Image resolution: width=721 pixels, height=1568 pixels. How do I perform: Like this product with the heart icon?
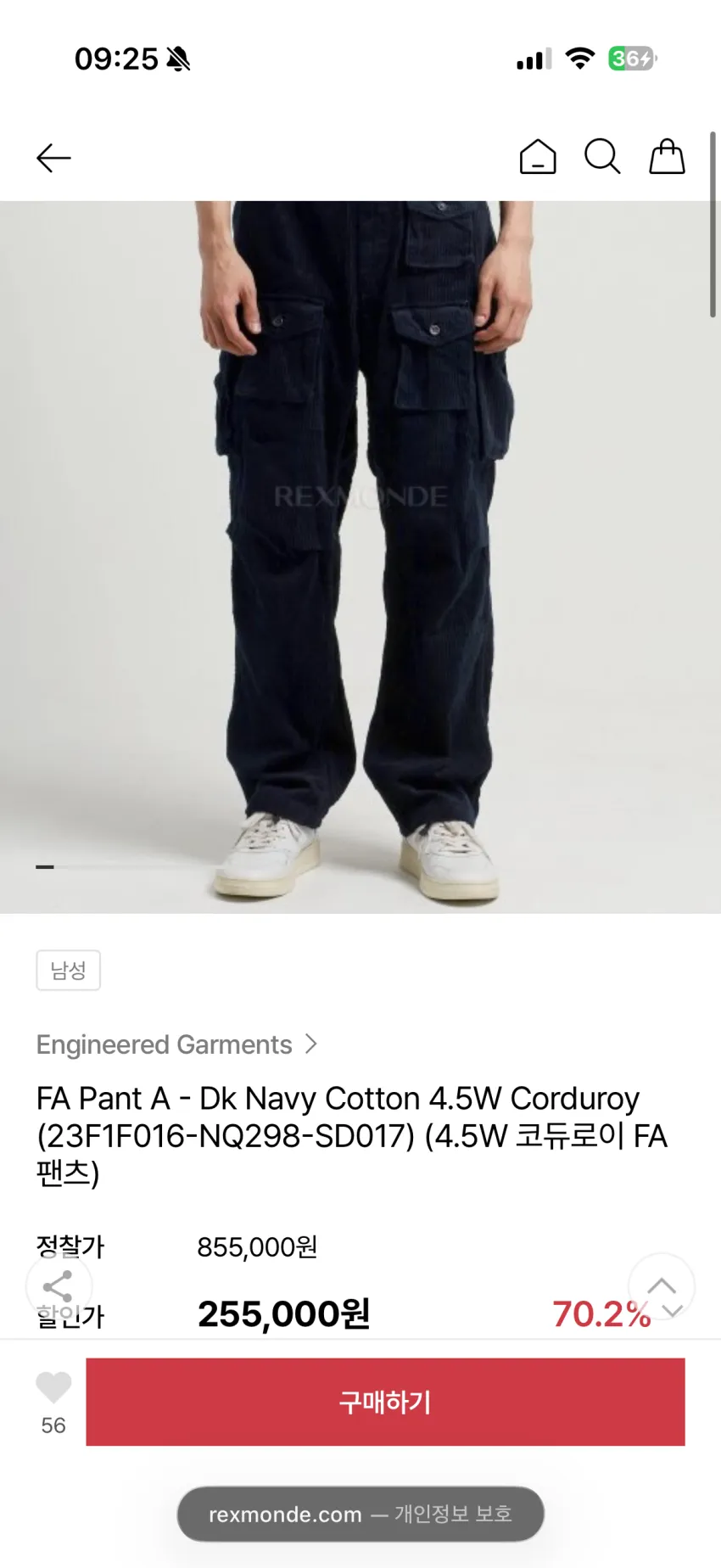53,1388
